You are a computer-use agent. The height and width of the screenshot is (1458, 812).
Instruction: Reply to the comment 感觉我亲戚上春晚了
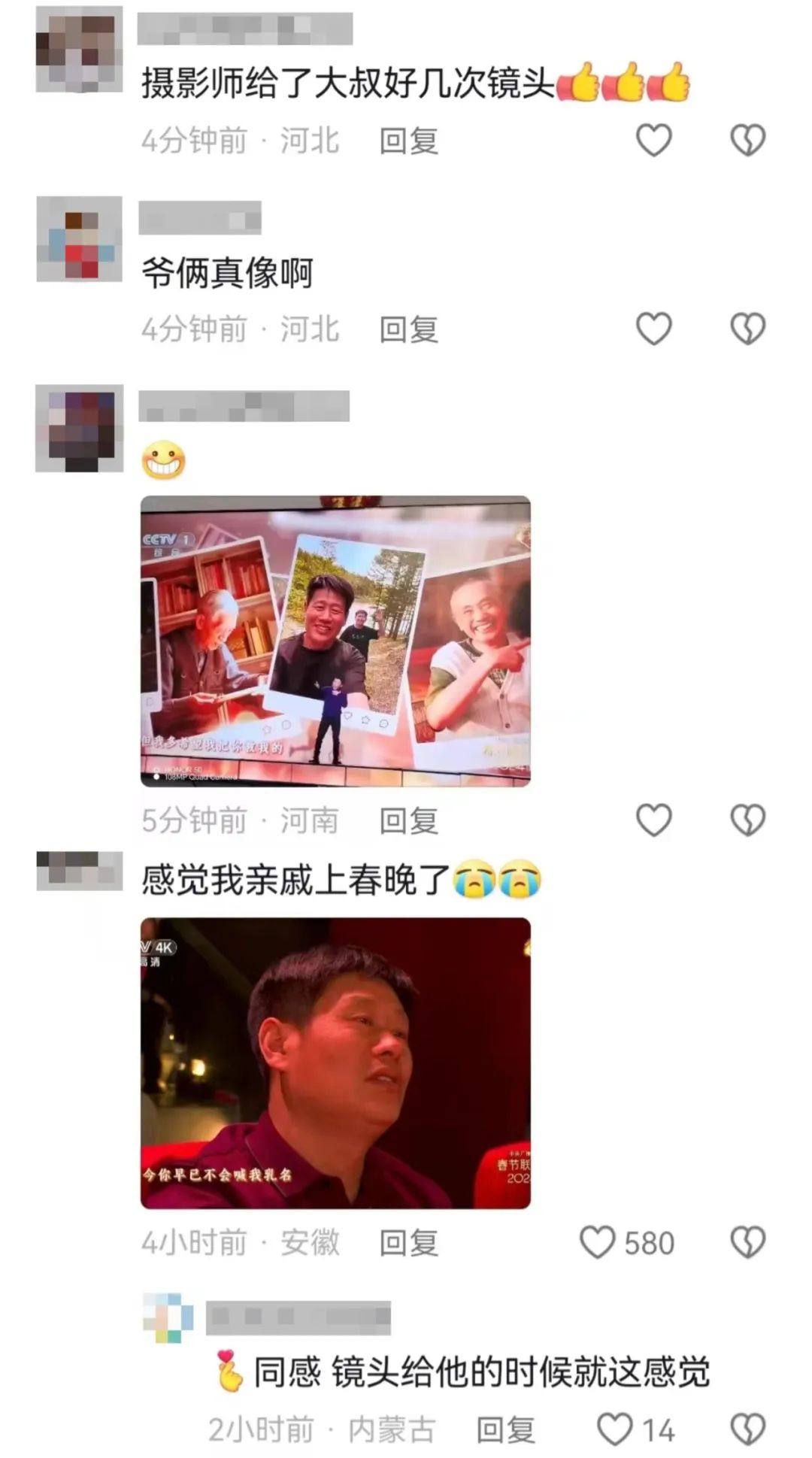click(408, 1243)
